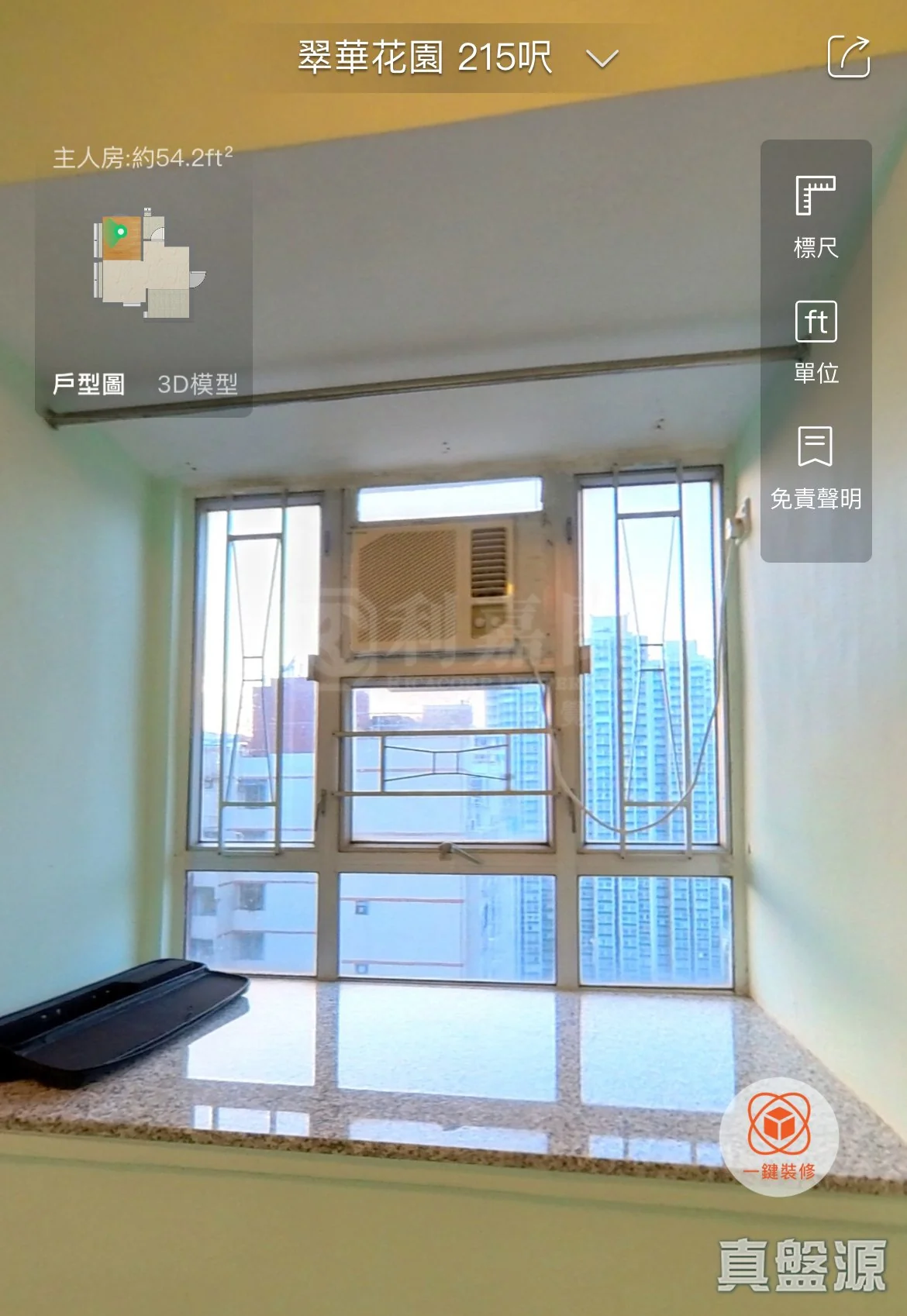Switch to the 3D模型 view
The width and height of the screenshot is (907, 1316).
[197, 384]
